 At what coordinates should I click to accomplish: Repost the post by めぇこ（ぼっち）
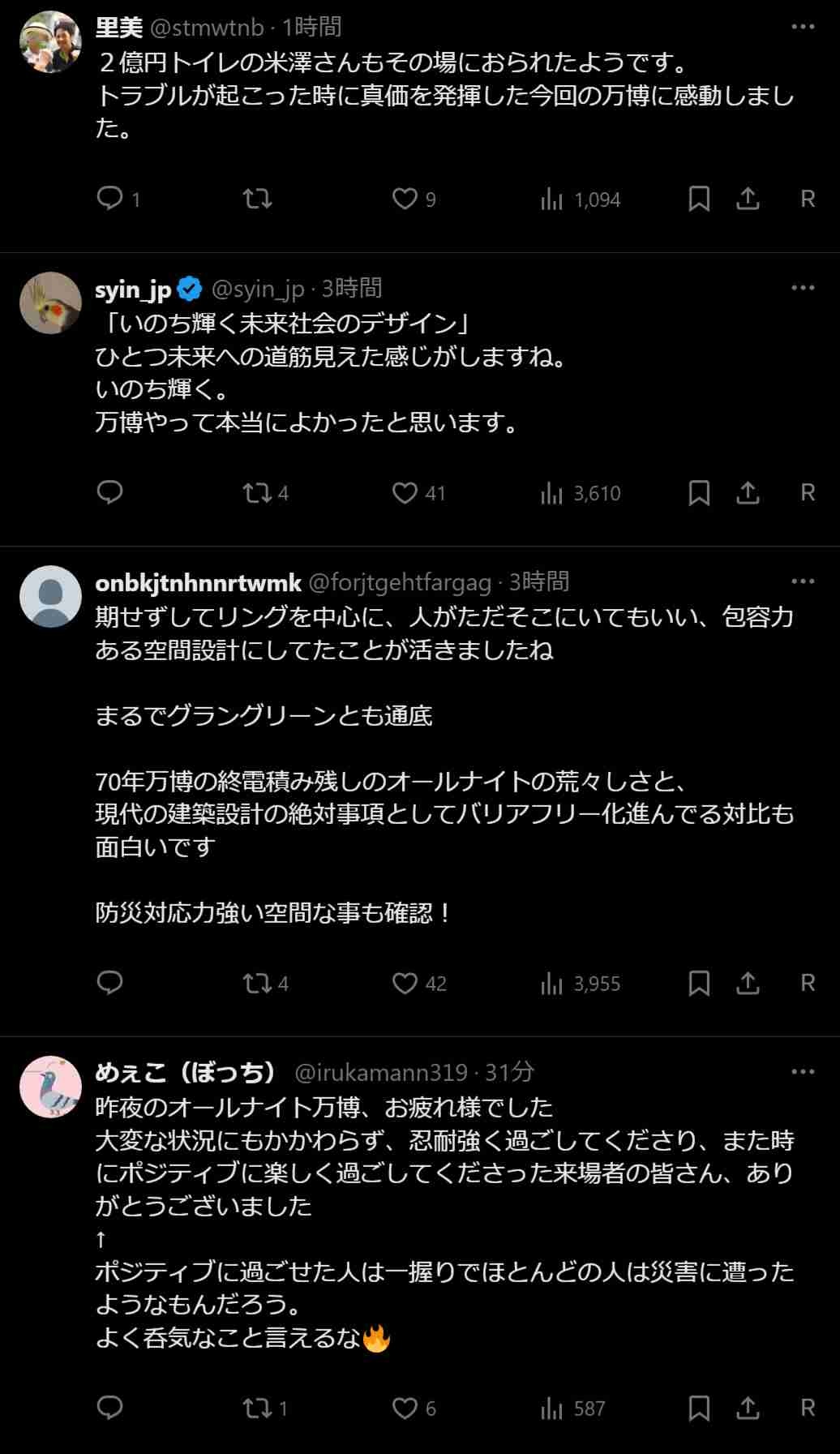[258, 1409]
